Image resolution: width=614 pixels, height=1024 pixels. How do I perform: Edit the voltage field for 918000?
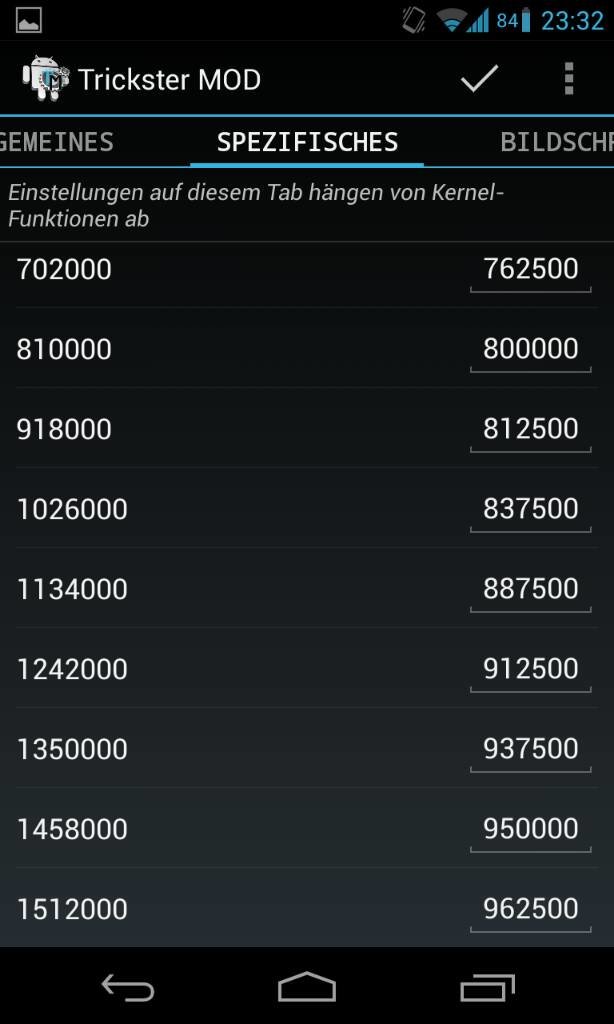click(530, 430)
